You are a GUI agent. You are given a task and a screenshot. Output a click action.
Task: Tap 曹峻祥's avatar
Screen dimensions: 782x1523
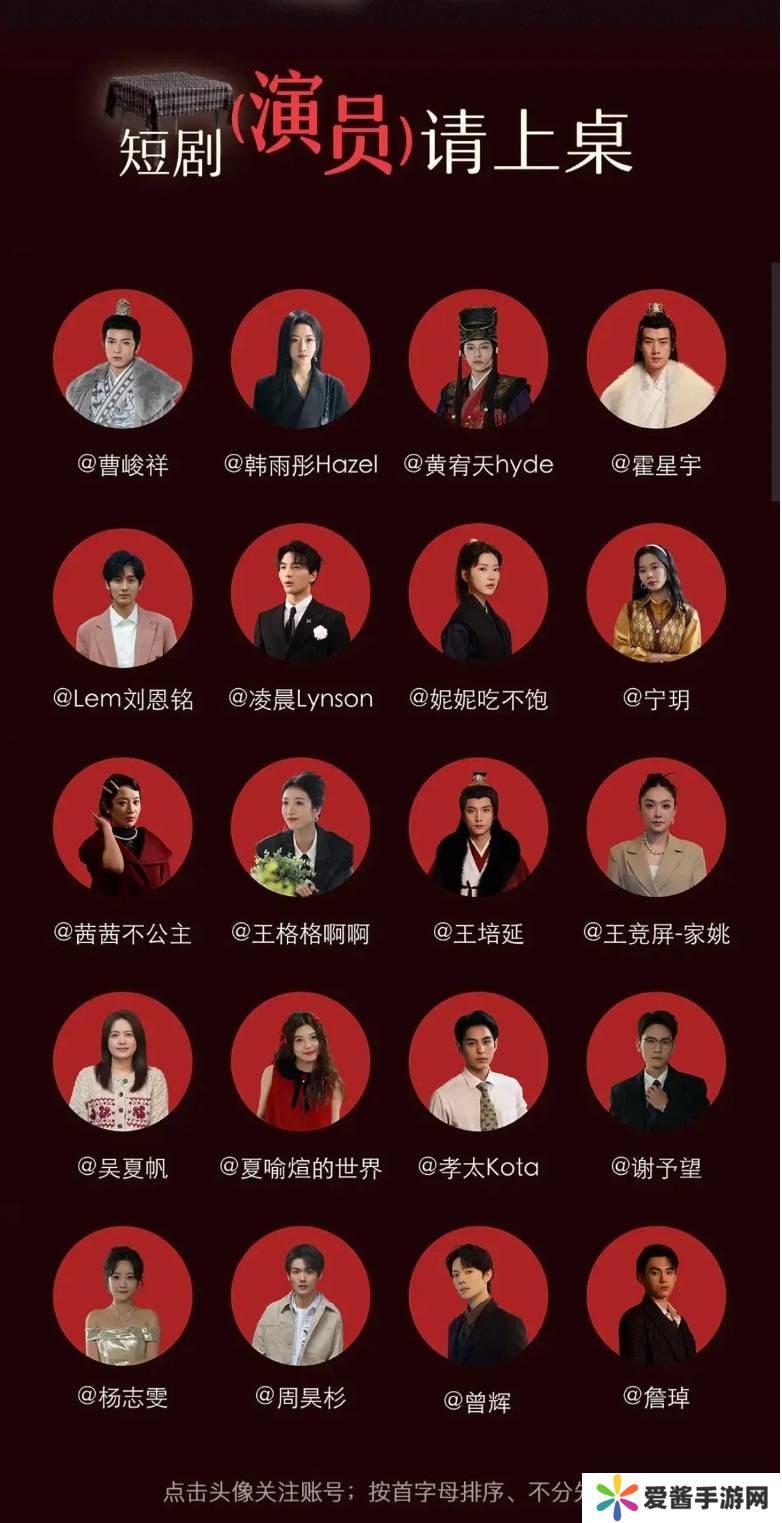[123, 360]
